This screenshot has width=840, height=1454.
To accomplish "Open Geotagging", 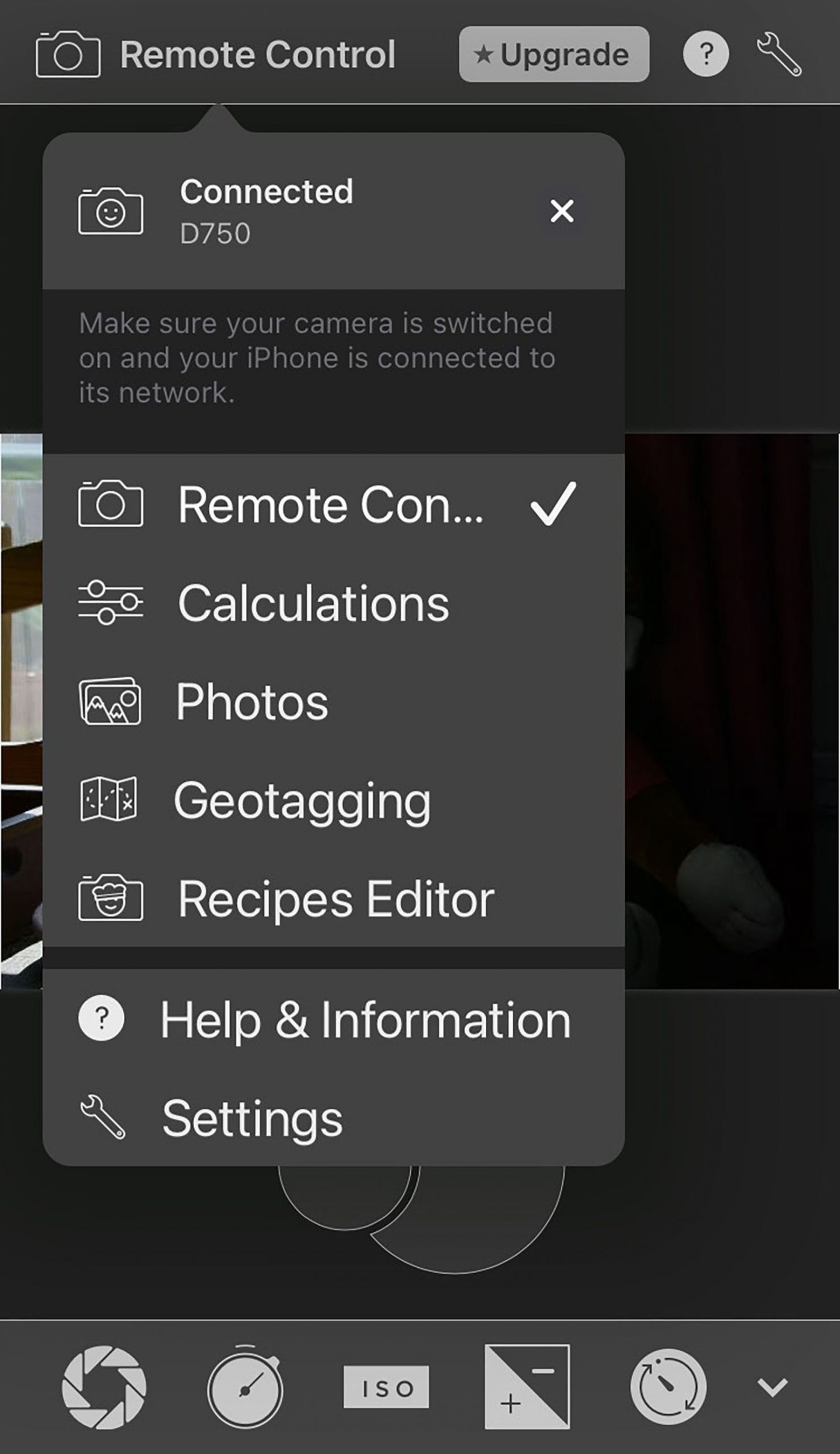I will tap(302, 800).
